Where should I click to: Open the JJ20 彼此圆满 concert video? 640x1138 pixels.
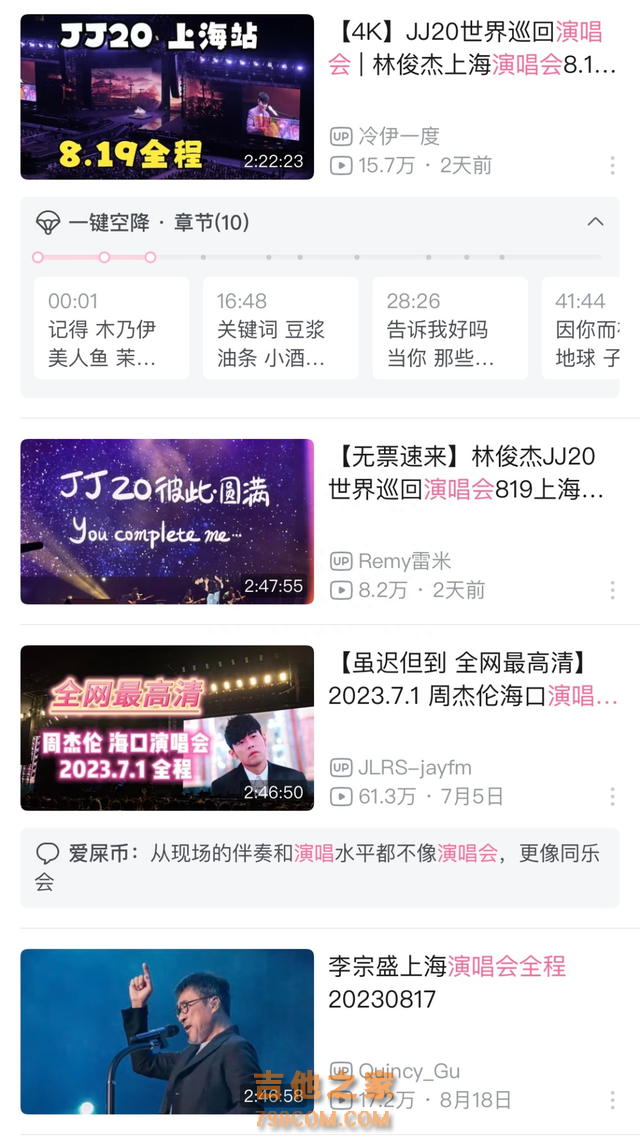(167, 521)
